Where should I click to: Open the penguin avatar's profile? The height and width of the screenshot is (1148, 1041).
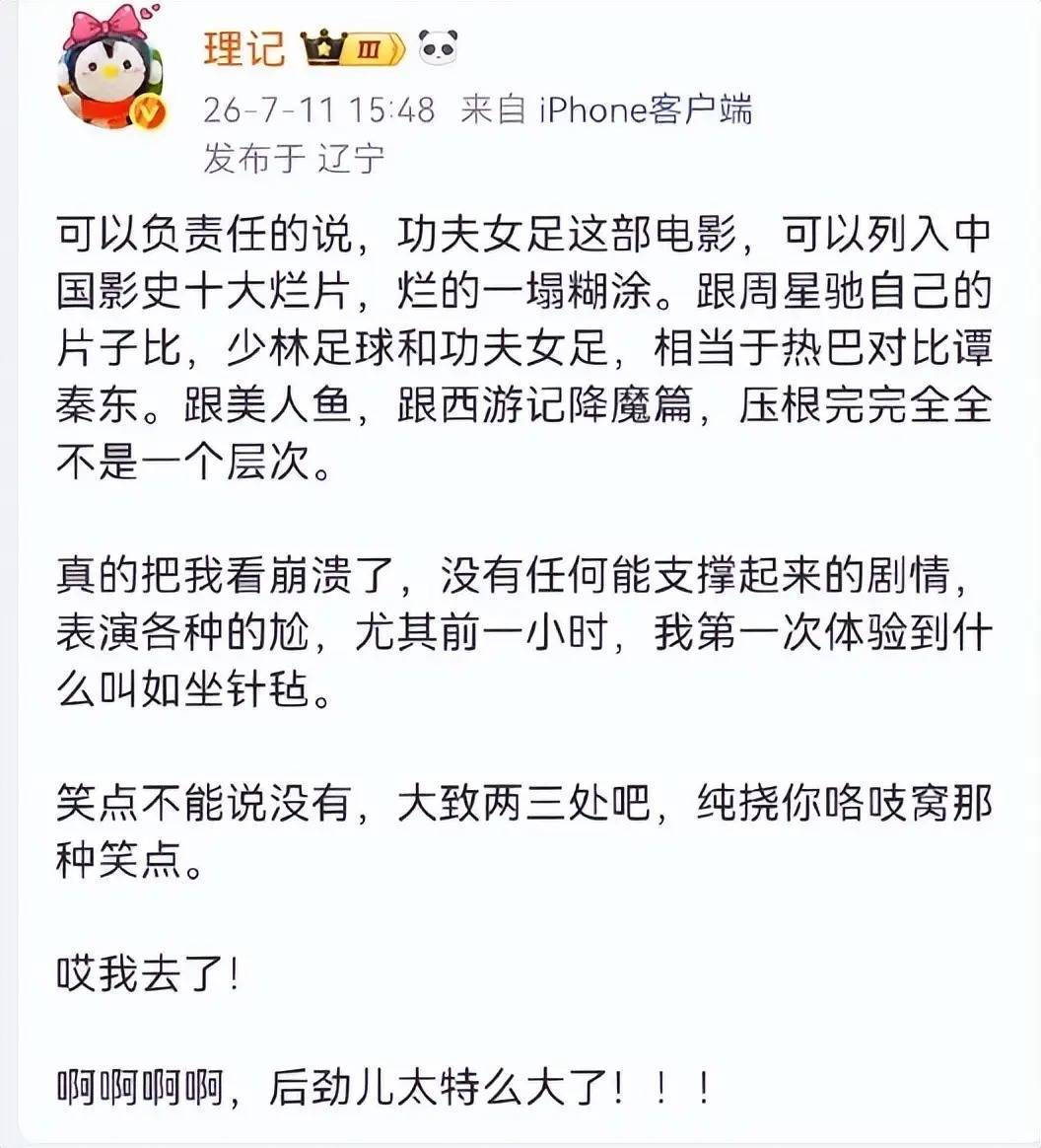coord(112,68)
